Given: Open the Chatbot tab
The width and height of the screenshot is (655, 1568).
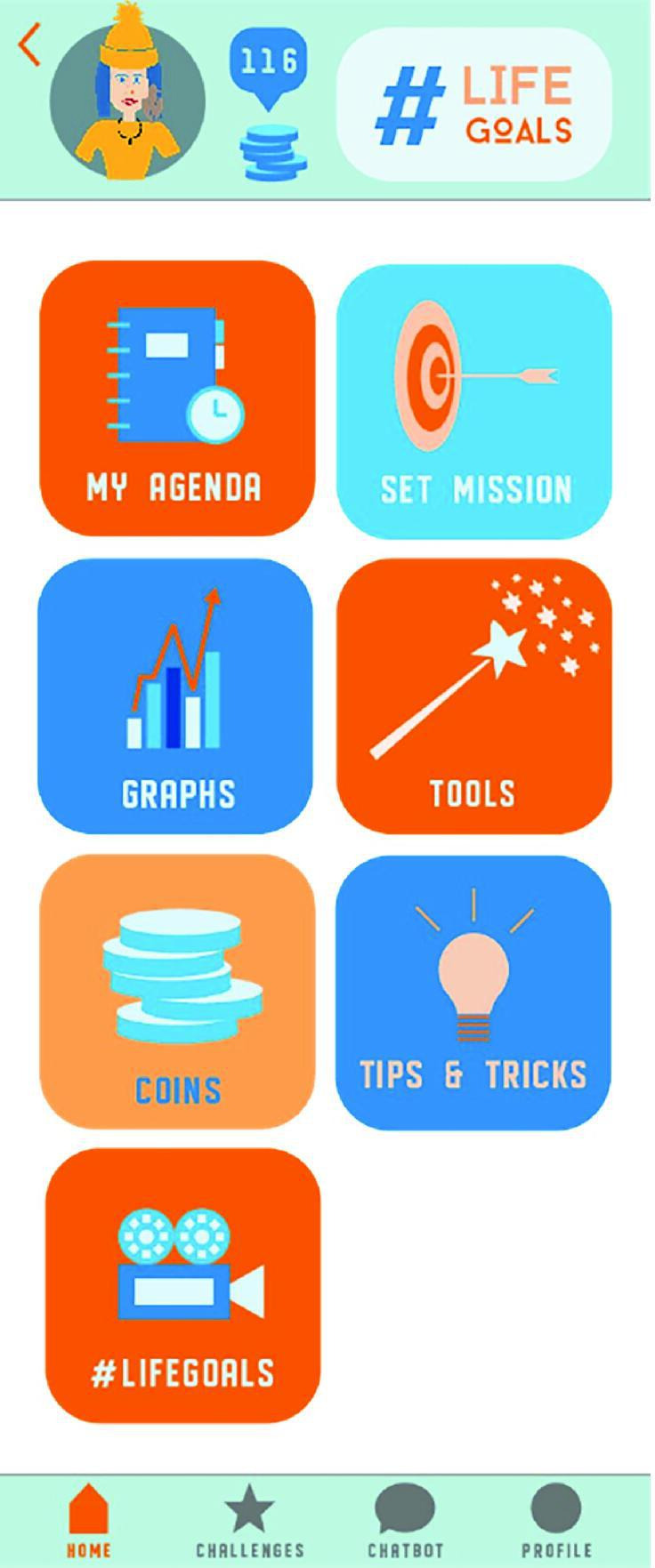Looking at the screenshot, I should point(405,1521).
